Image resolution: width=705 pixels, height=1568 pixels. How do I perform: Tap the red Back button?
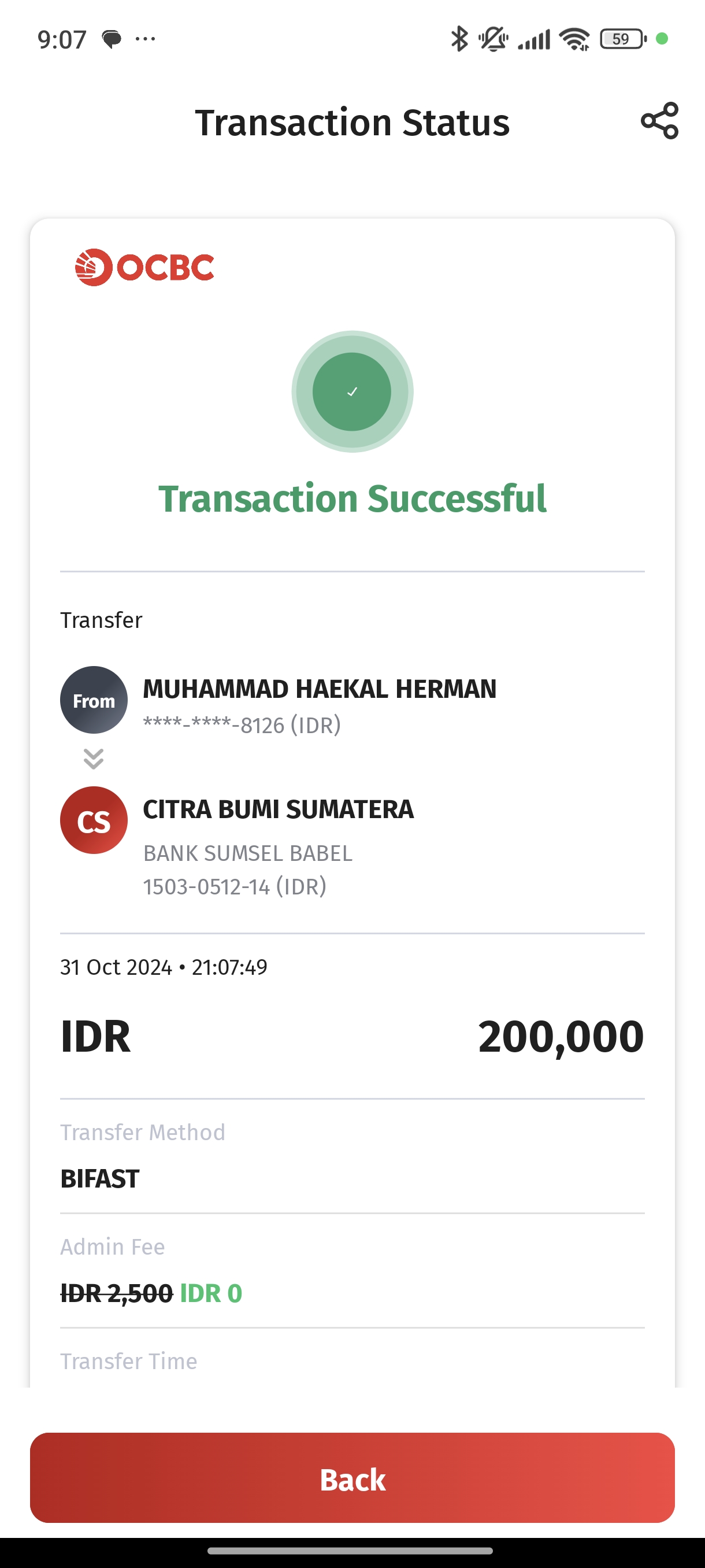click(x=352, y=1477)
